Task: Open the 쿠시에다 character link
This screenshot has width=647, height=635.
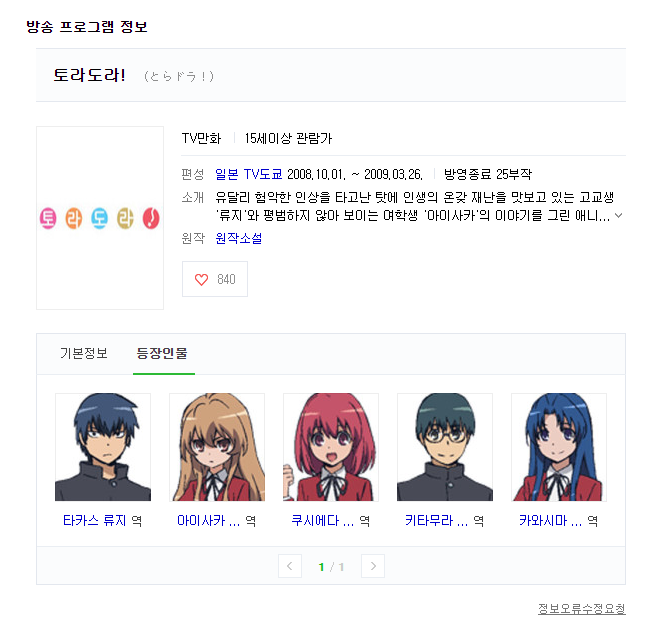Action: 322,520
